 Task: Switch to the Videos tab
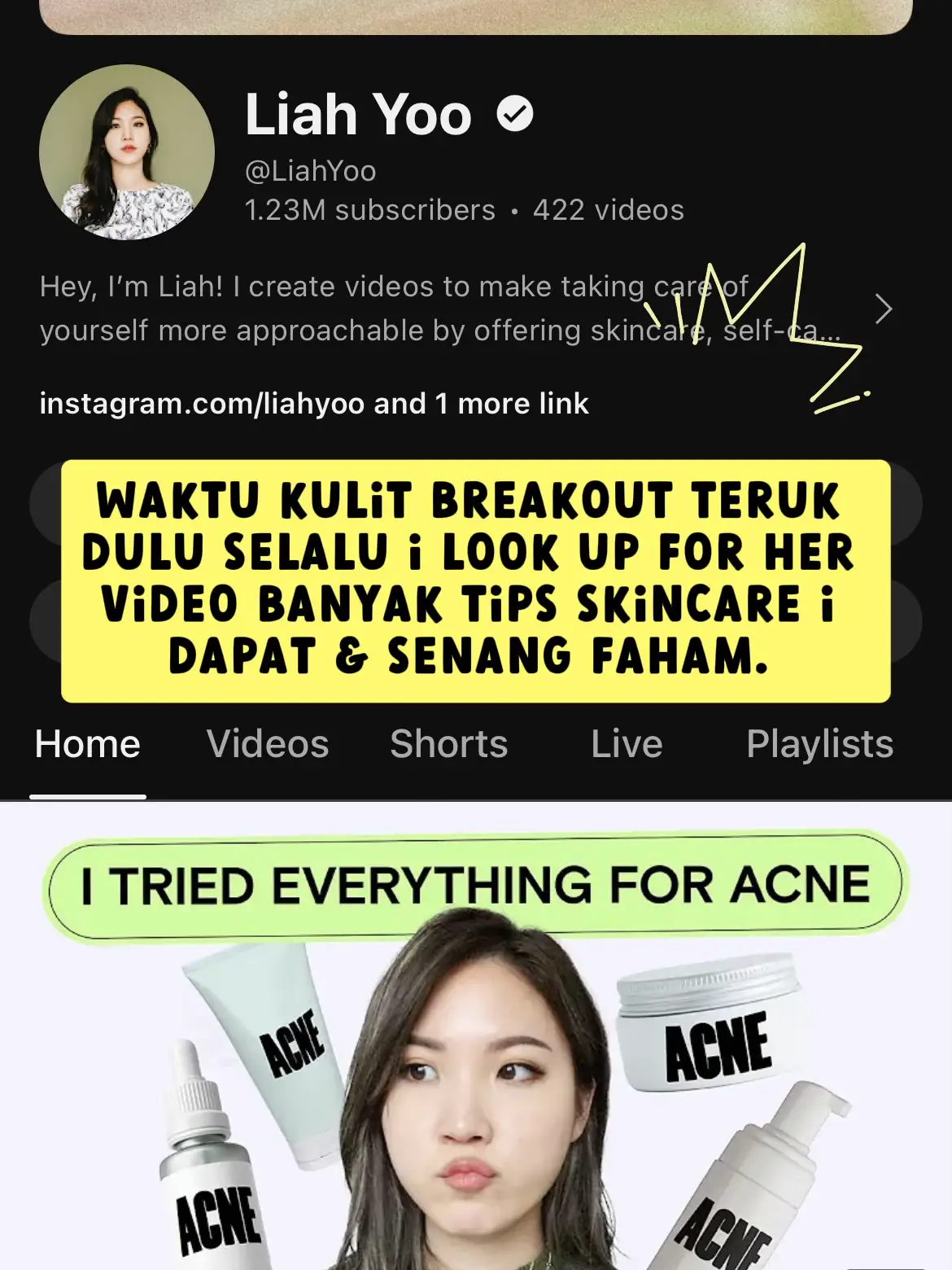click(268, 744)
